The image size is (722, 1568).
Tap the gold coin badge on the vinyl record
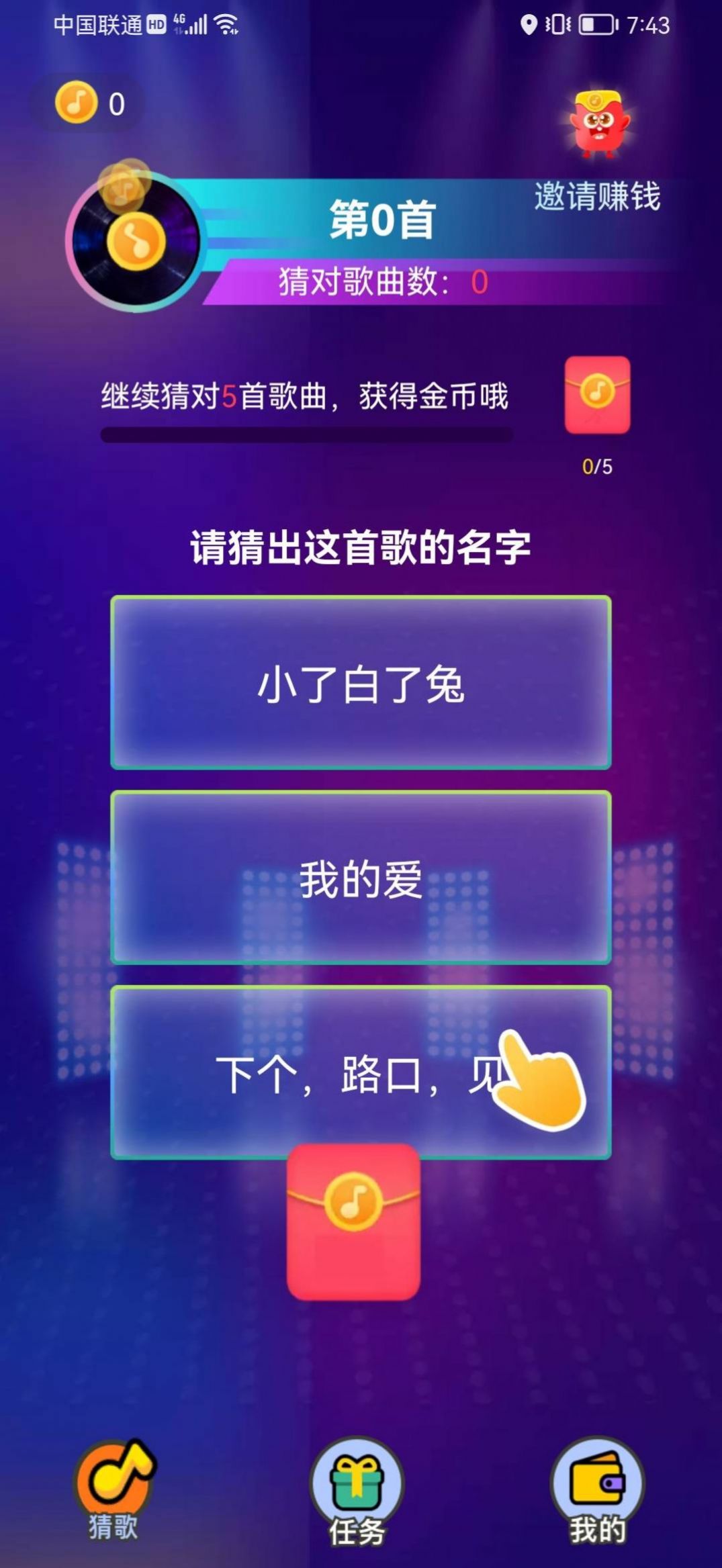[136, 238]
